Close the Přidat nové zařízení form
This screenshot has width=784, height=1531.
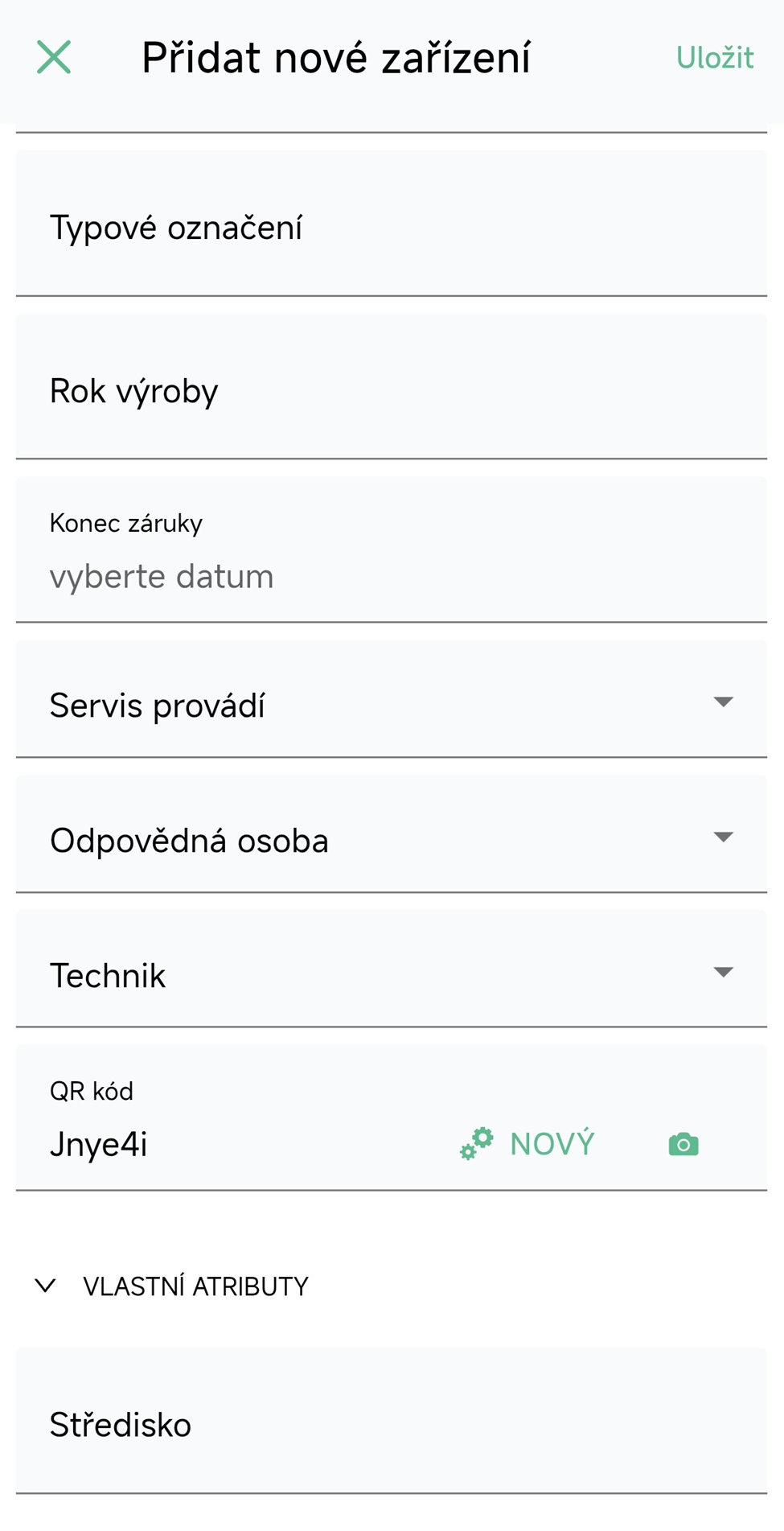(x=53, y=57)
